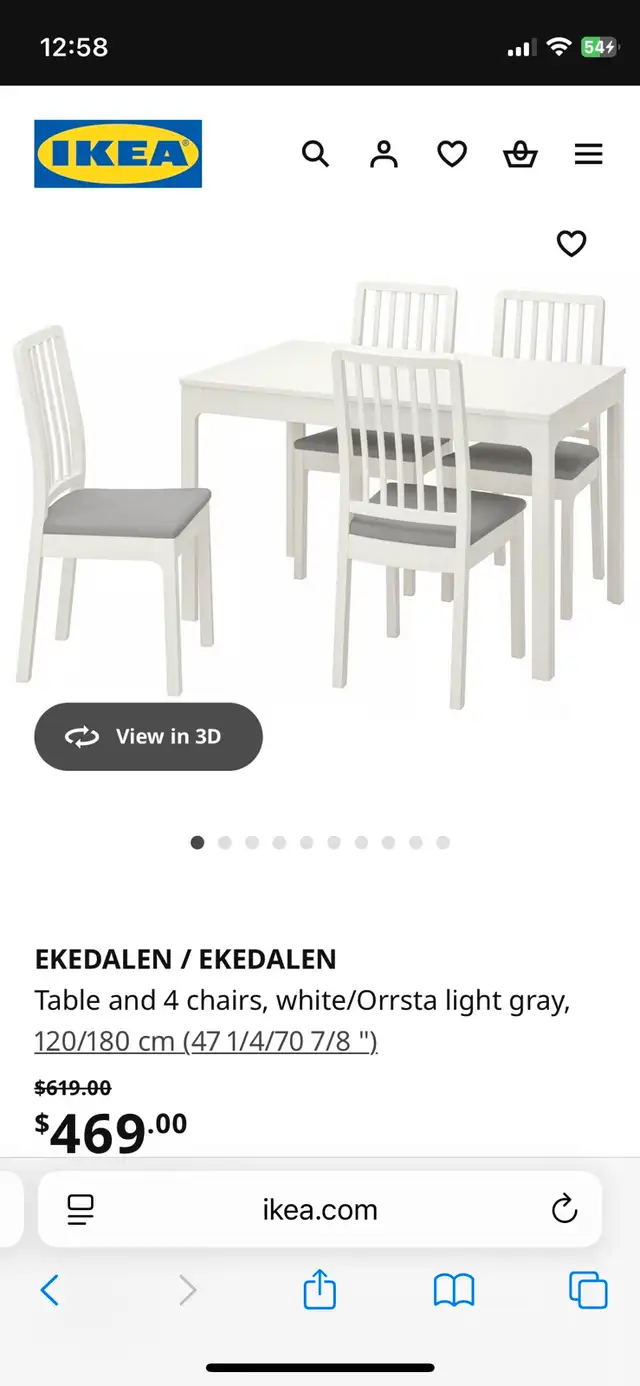Image resolution: width=640 pixels, height=1386 pixels.
Task: Open Safari bookmarks
Action: [x=454, y=1291]
